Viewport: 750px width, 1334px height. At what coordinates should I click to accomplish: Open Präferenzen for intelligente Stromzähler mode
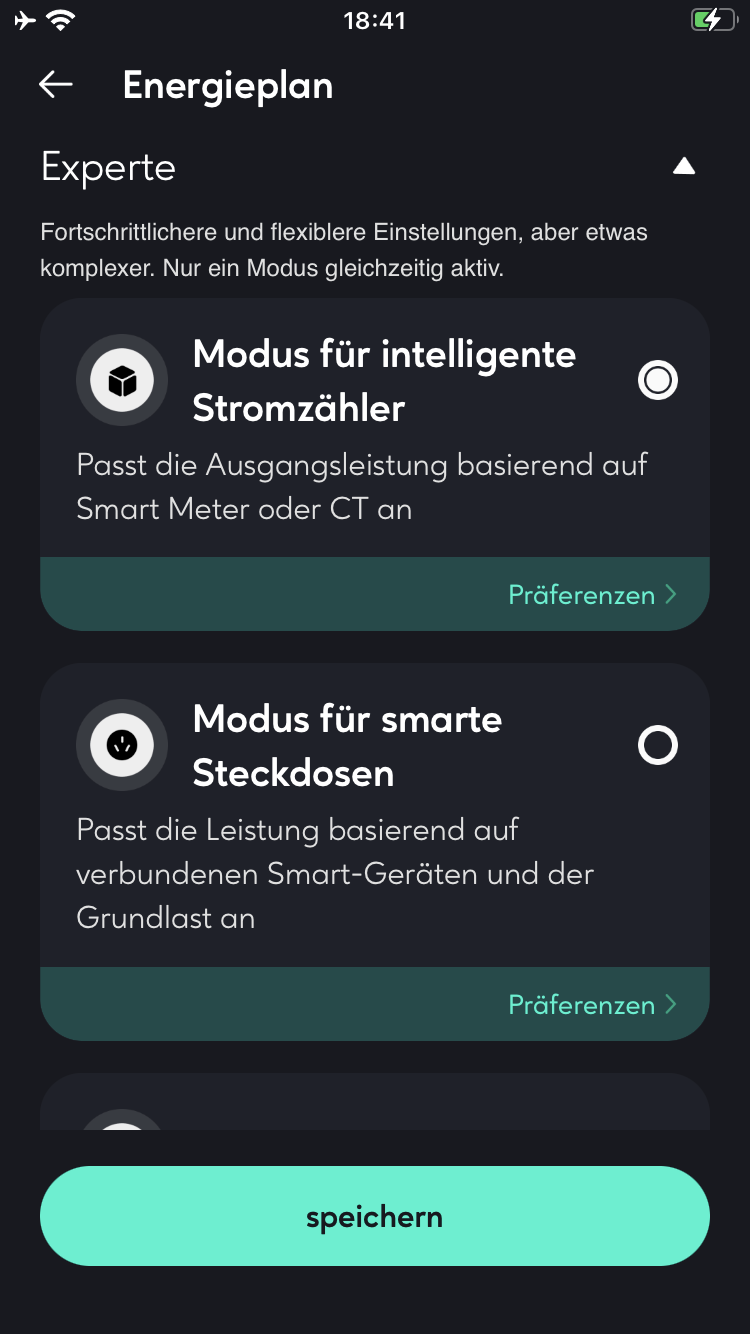point(592,595)
